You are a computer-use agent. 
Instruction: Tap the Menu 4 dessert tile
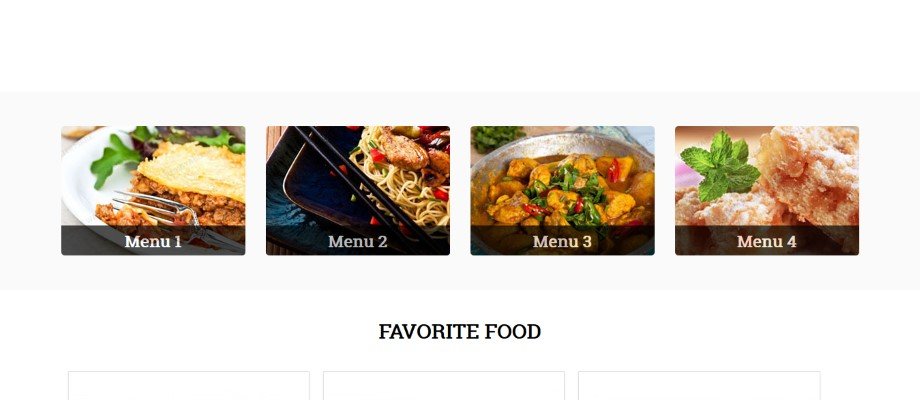(x=767, y=190)
